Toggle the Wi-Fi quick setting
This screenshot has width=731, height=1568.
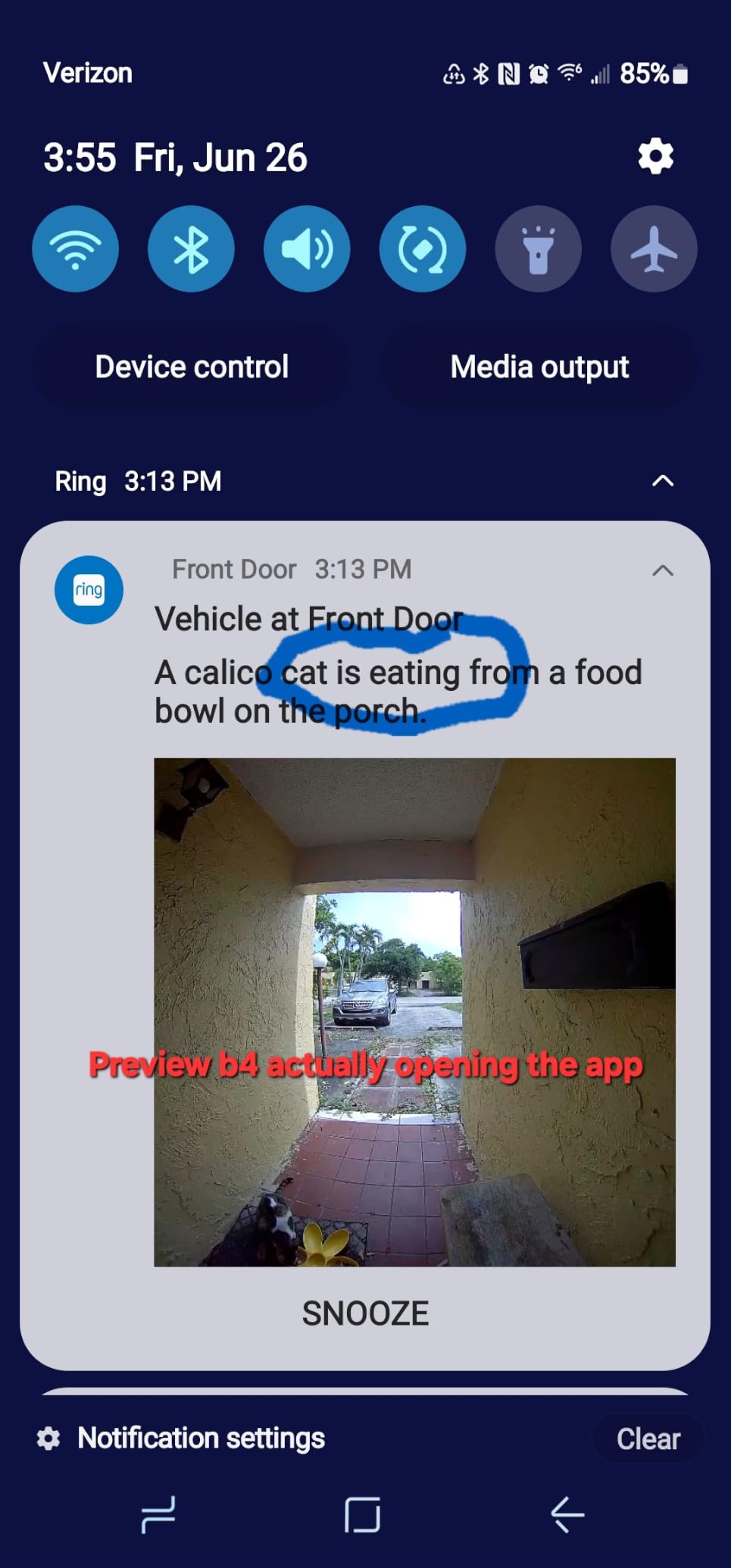click(x=75, y=248)
